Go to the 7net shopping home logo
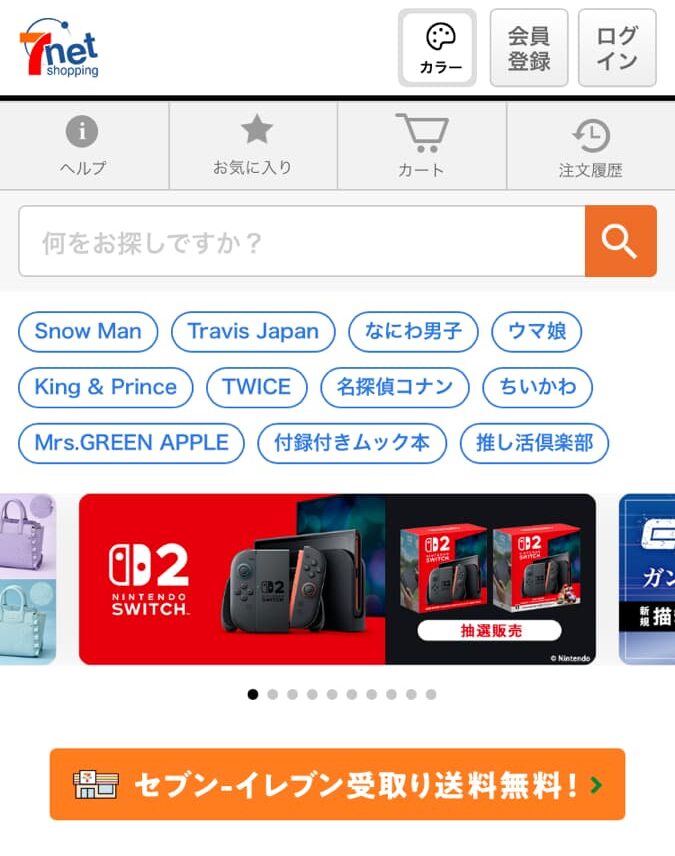 pos(60,47)
